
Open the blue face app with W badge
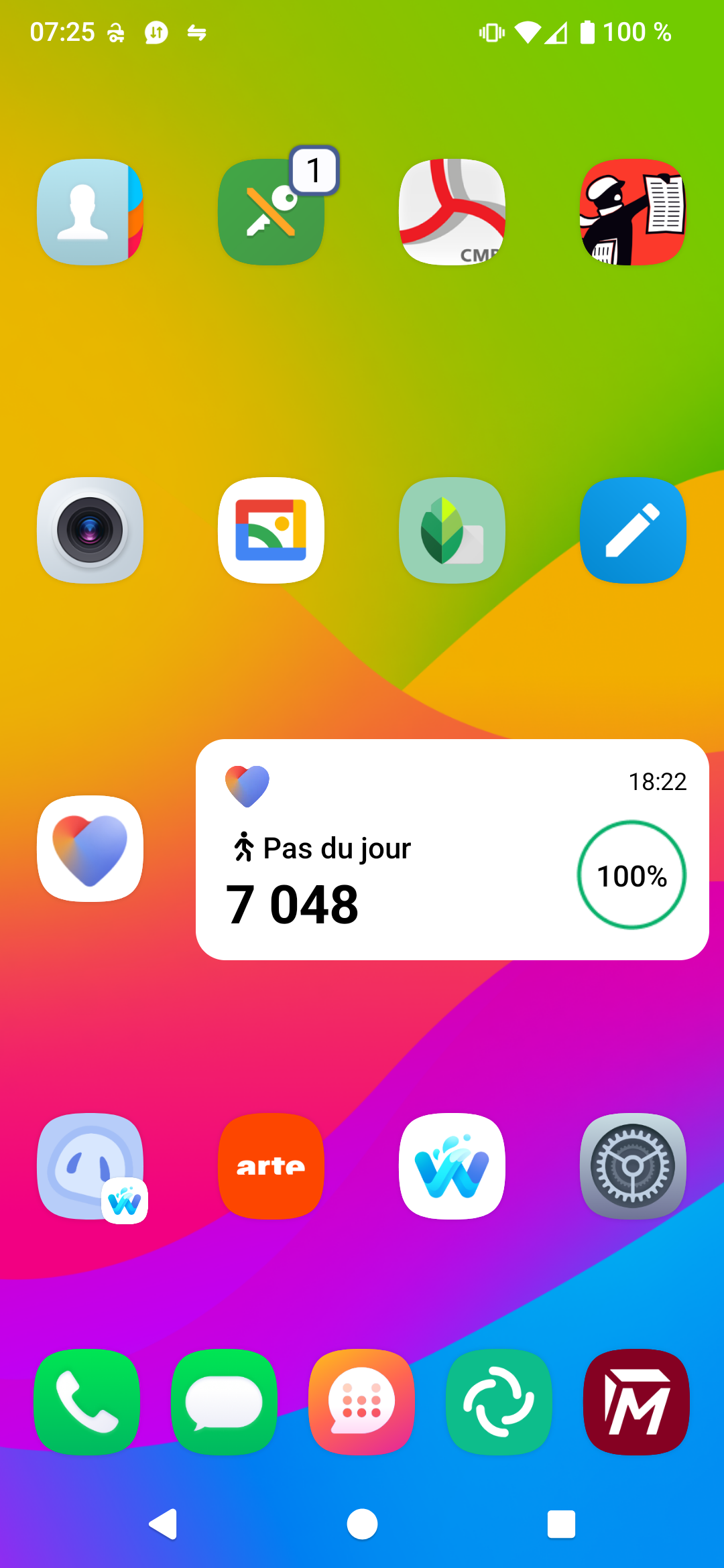coord(90,1166)
